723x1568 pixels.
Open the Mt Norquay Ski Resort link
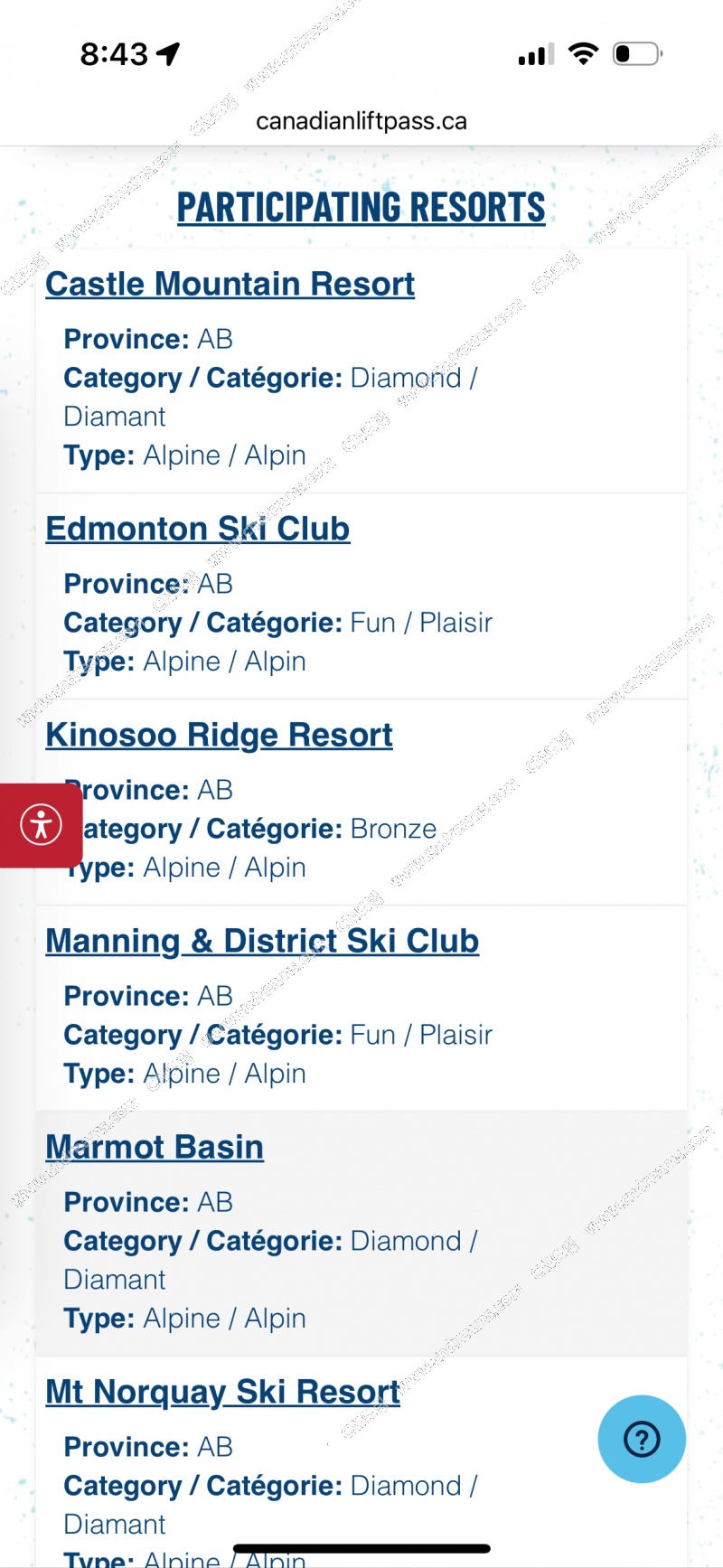point(223,1392)
